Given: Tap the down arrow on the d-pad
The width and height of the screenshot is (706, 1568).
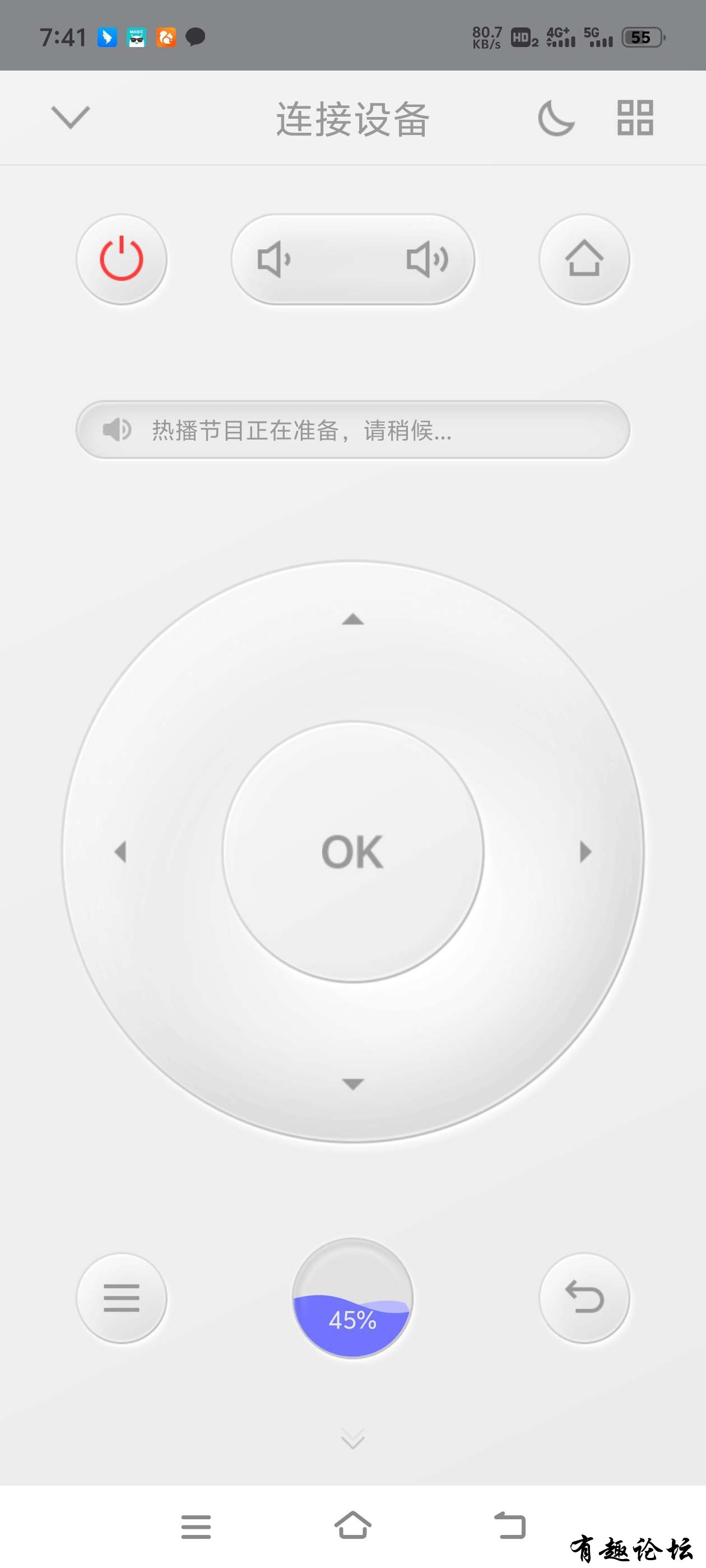Looking at the screenshot, I should [x=352, y=1084].
